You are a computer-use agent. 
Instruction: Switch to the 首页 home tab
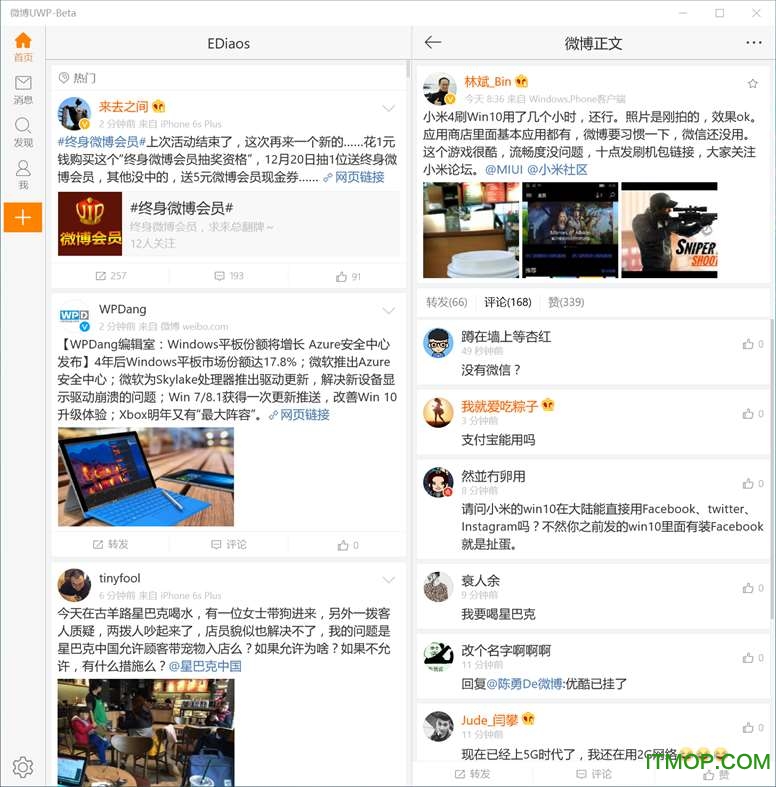(23, 47)
